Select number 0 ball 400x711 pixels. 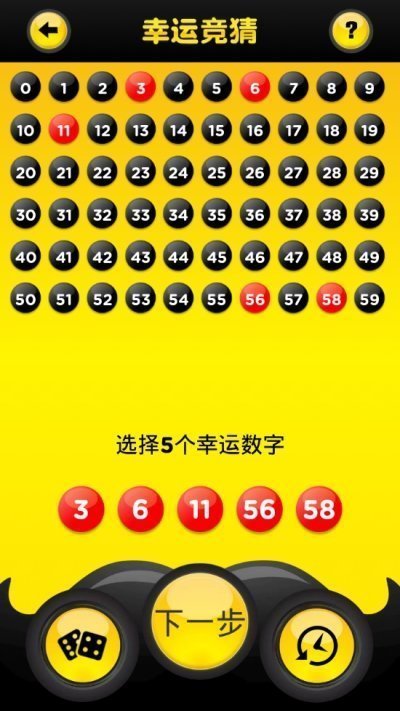click(25, 87)
